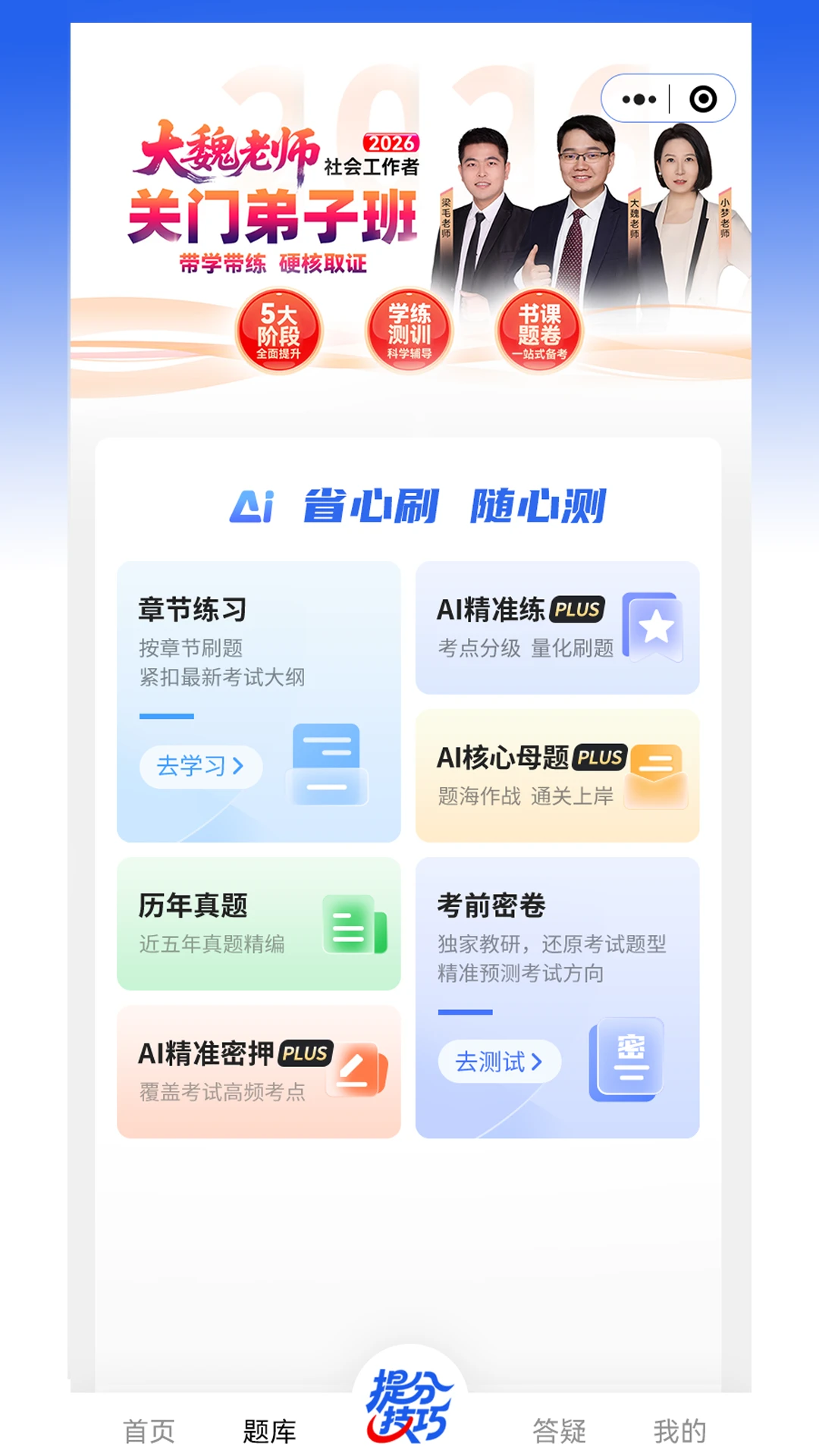819x1456 pixels.
Task: Open the AI精准练 PLUS card
Action: (x=557, y=628)
